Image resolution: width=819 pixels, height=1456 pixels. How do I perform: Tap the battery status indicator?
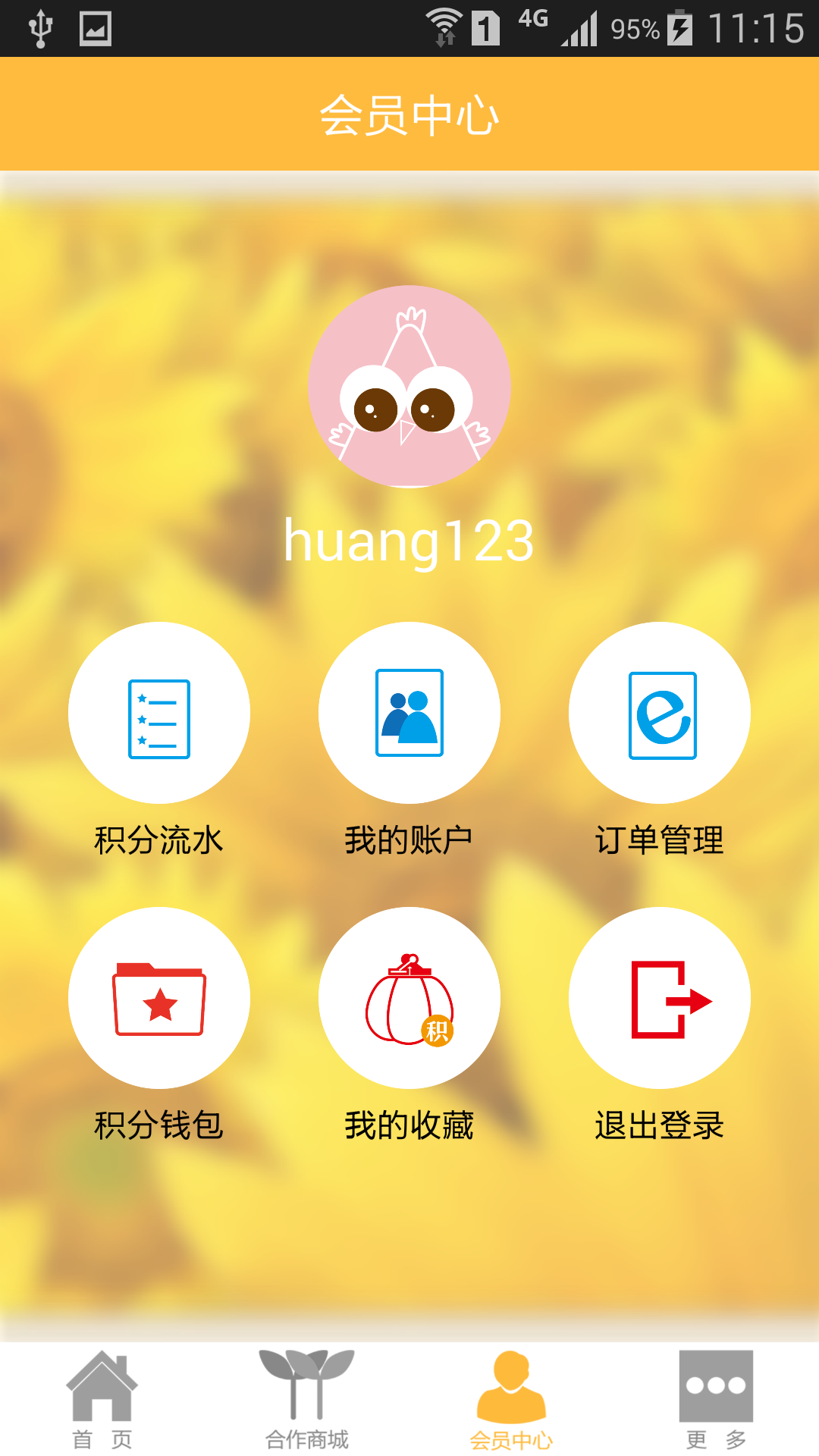pos(677,25)
